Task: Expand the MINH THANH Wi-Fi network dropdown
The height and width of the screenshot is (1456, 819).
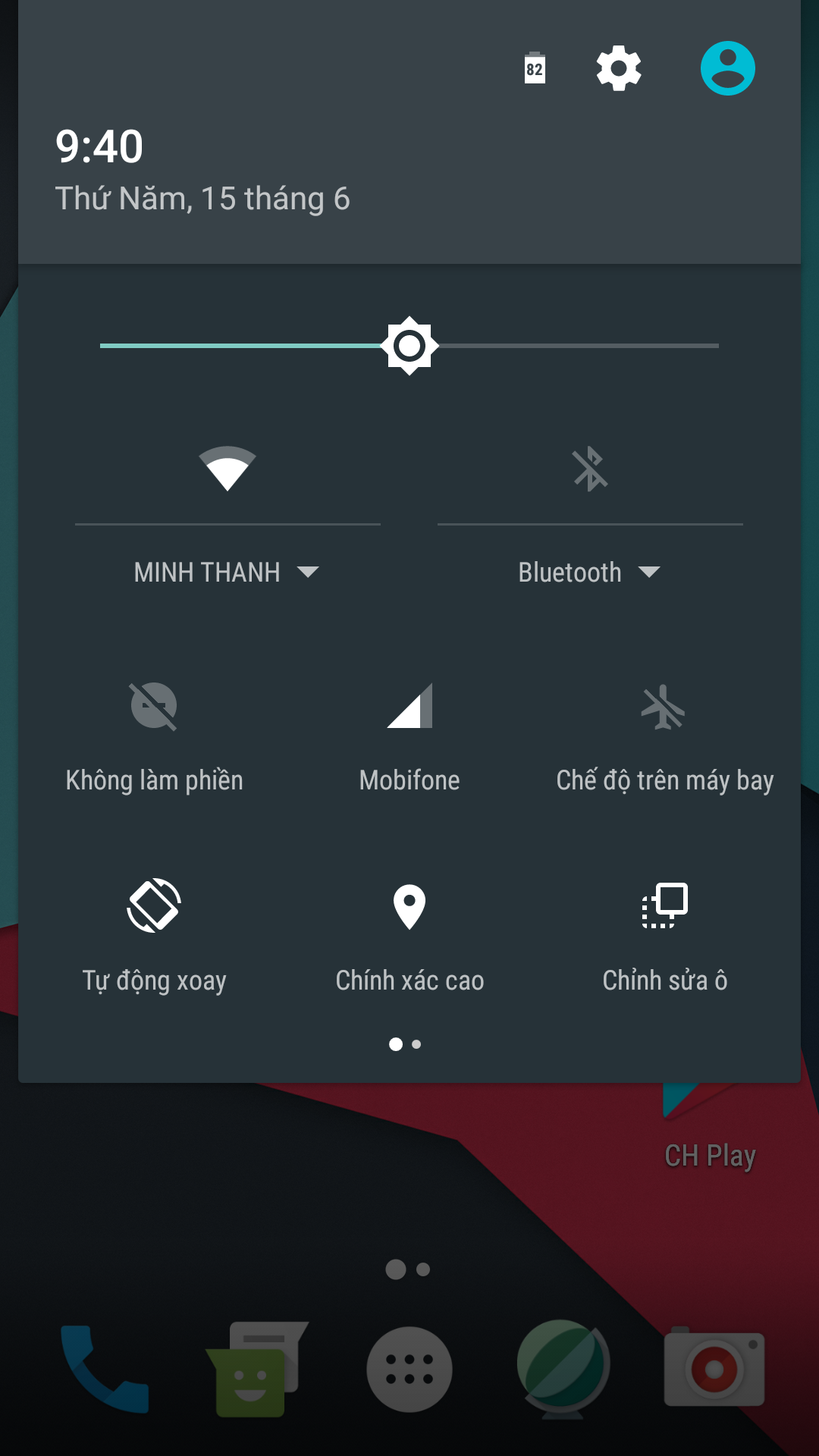Action: [227, 572]
